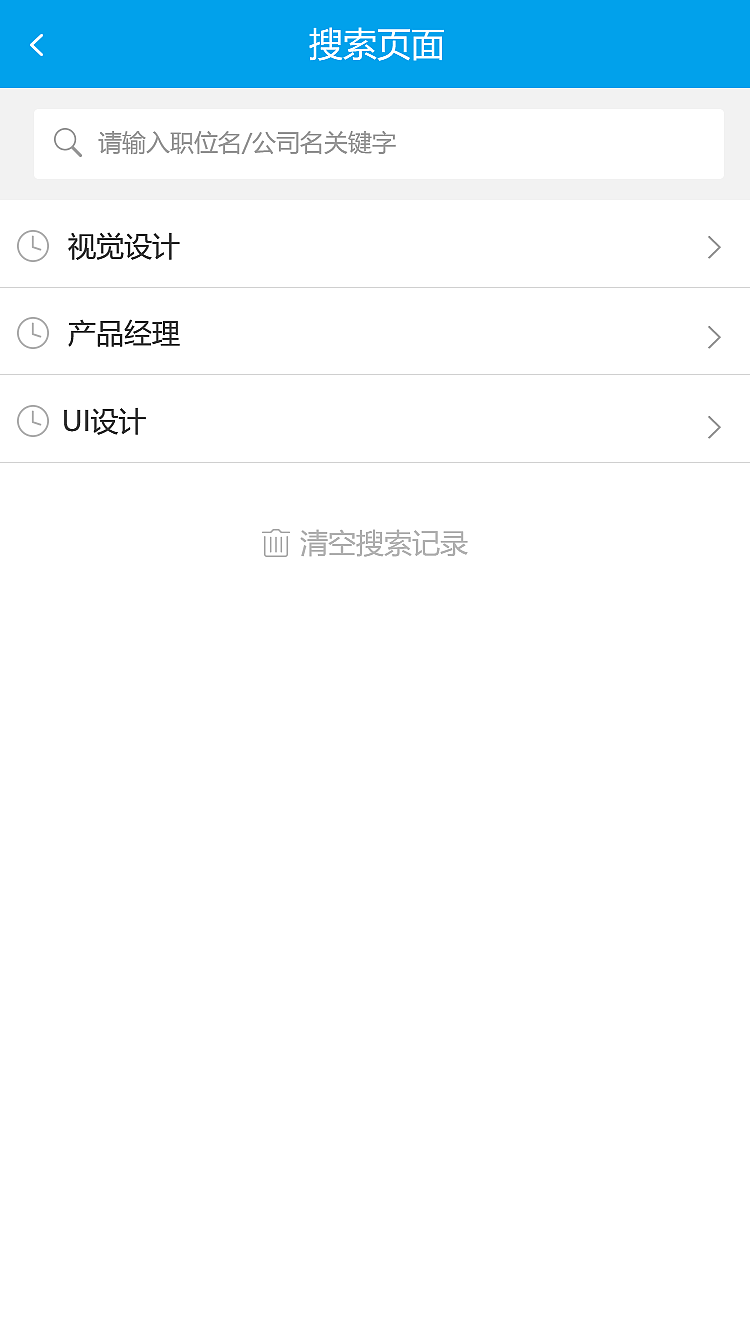Click the magnifier icon in the search bar
The width and height of the screenshot is (750, 1334).
point(67,142)
